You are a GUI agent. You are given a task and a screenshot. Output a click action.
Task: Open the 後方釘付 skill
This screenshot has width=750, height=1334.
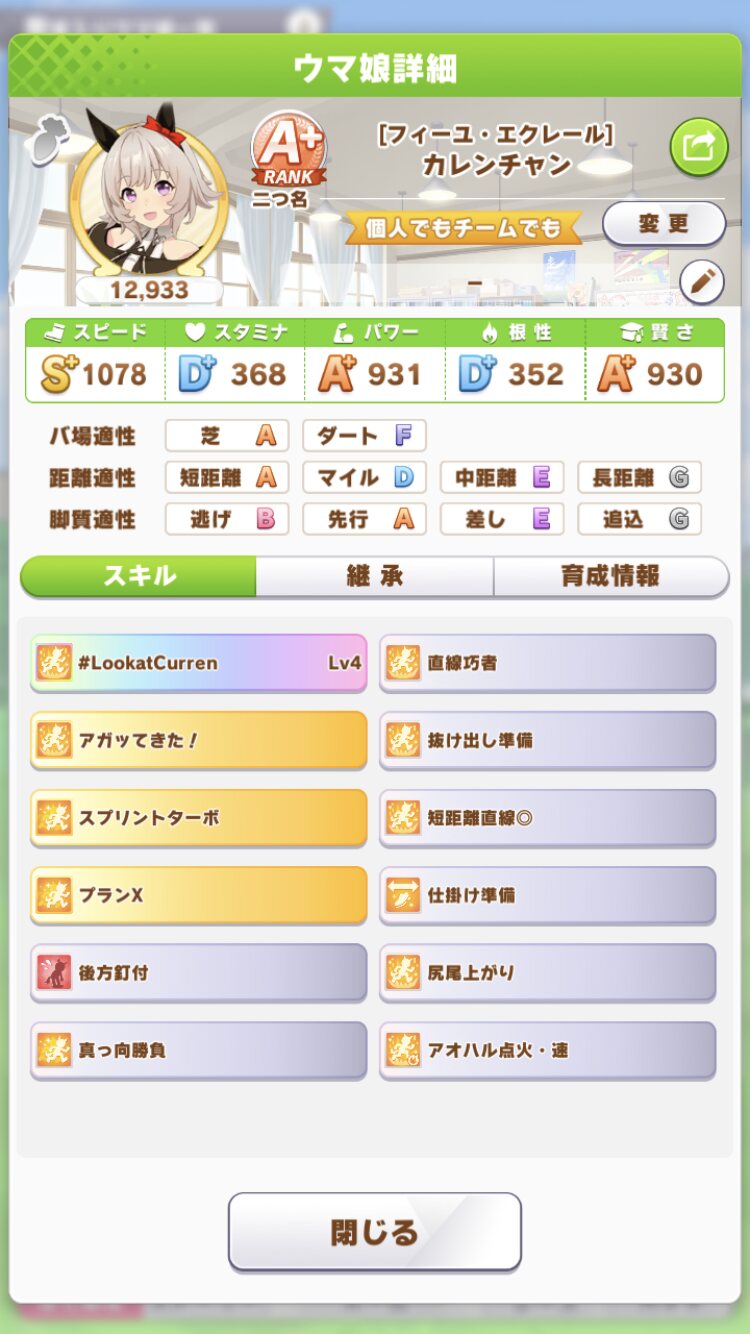[199, 972]
